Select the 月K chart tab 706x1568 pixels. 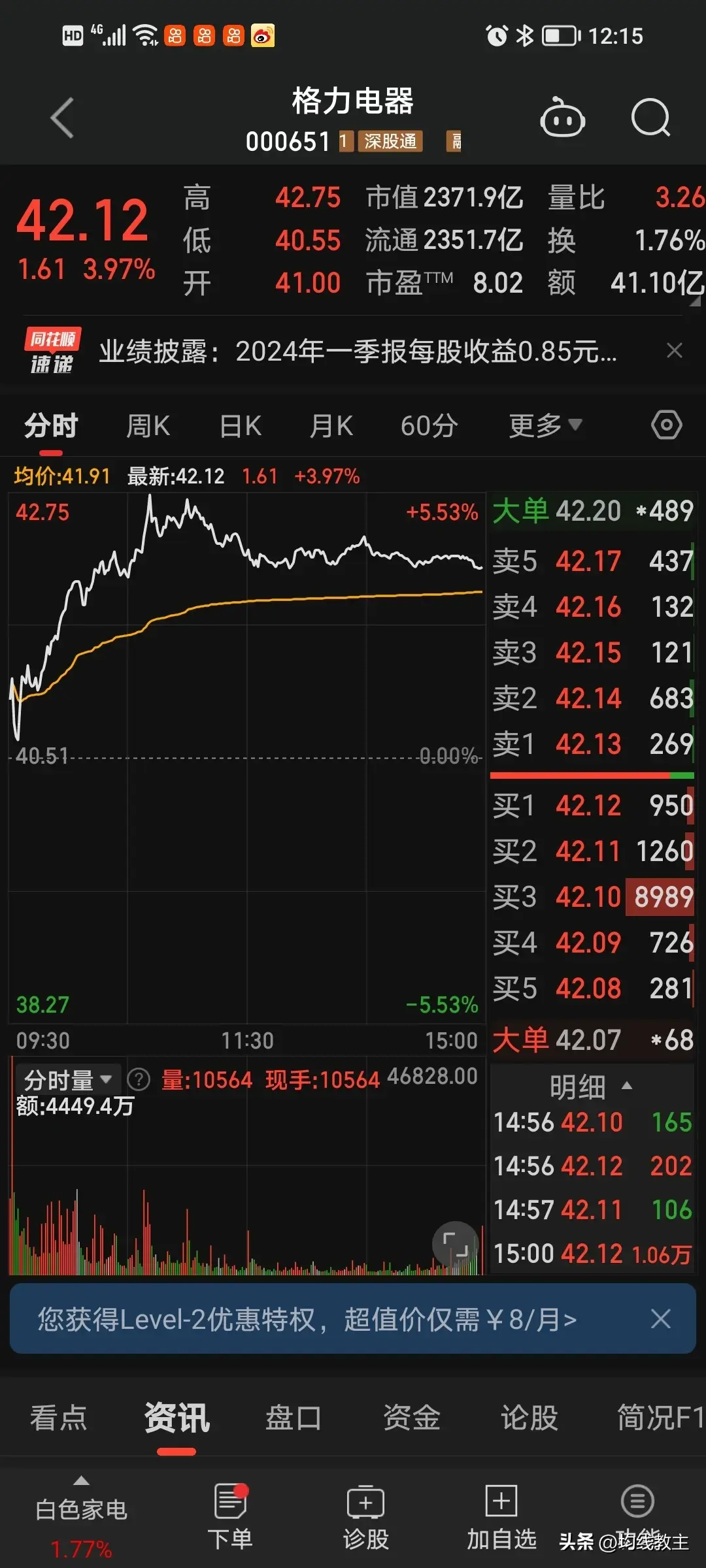pos(331,426)
